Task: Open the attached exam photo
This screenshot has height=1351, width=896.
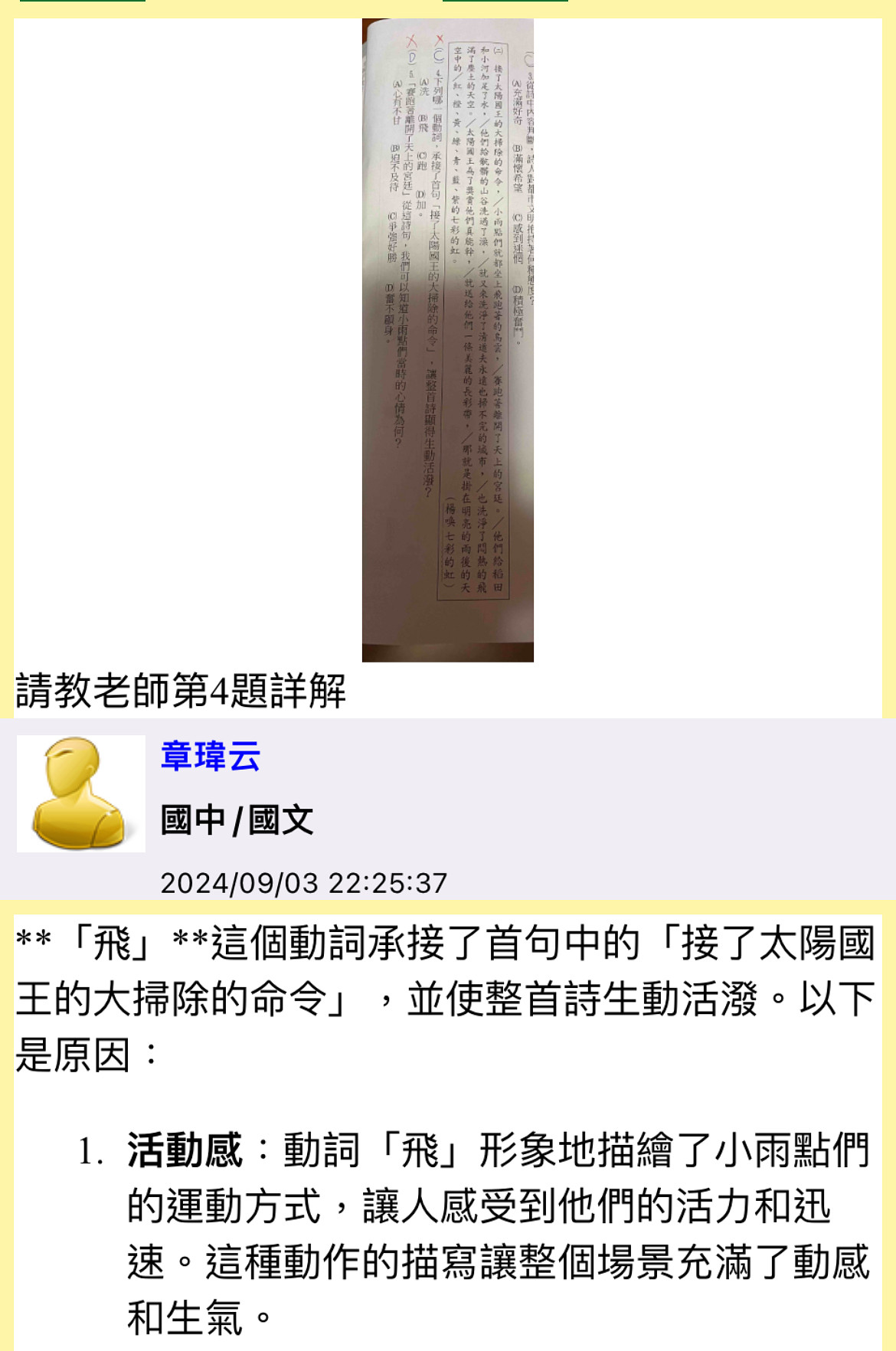Action: pos(447,339)
